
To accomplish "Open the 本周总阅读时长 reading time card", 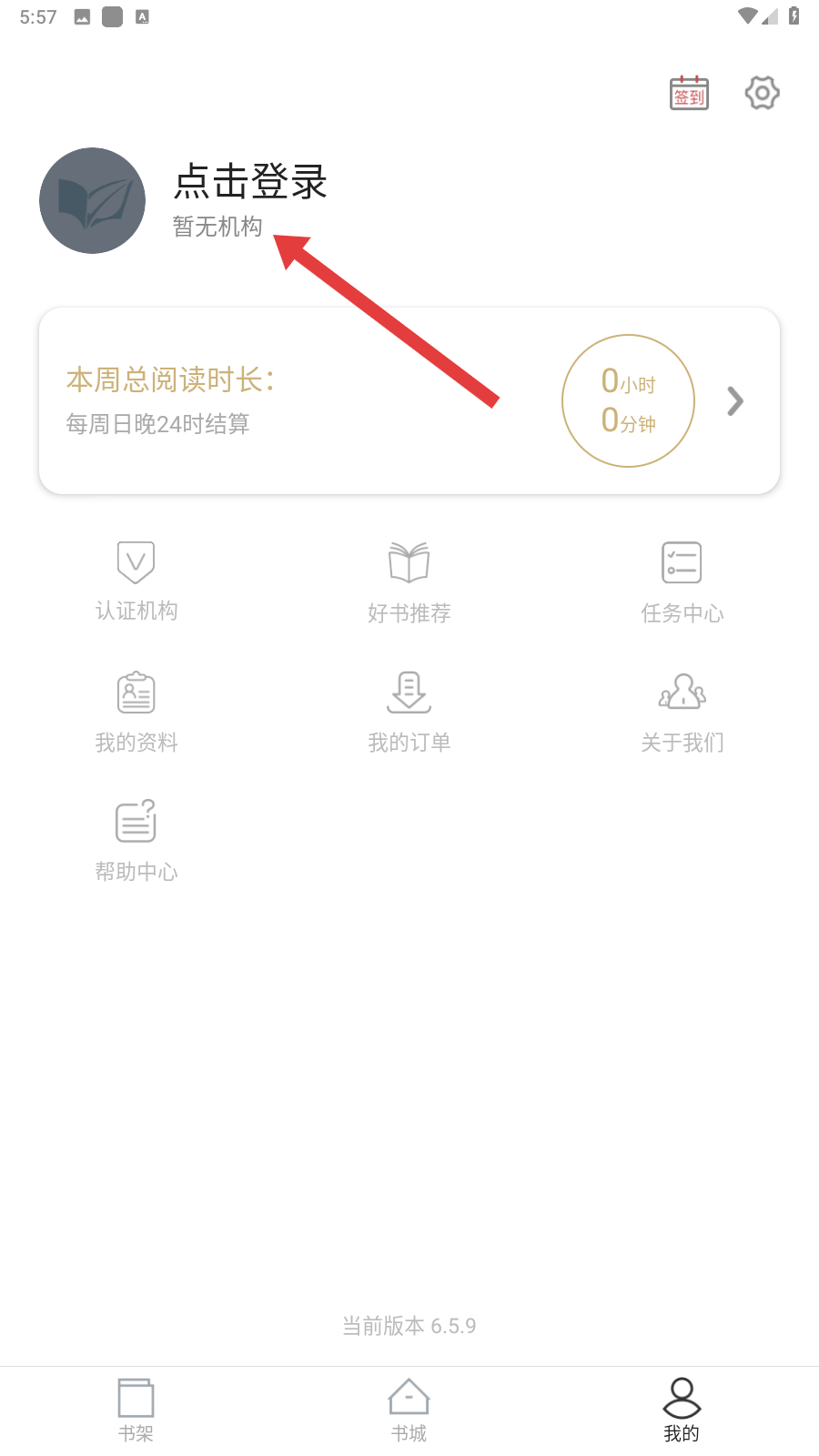I will [x=409, y=401].
